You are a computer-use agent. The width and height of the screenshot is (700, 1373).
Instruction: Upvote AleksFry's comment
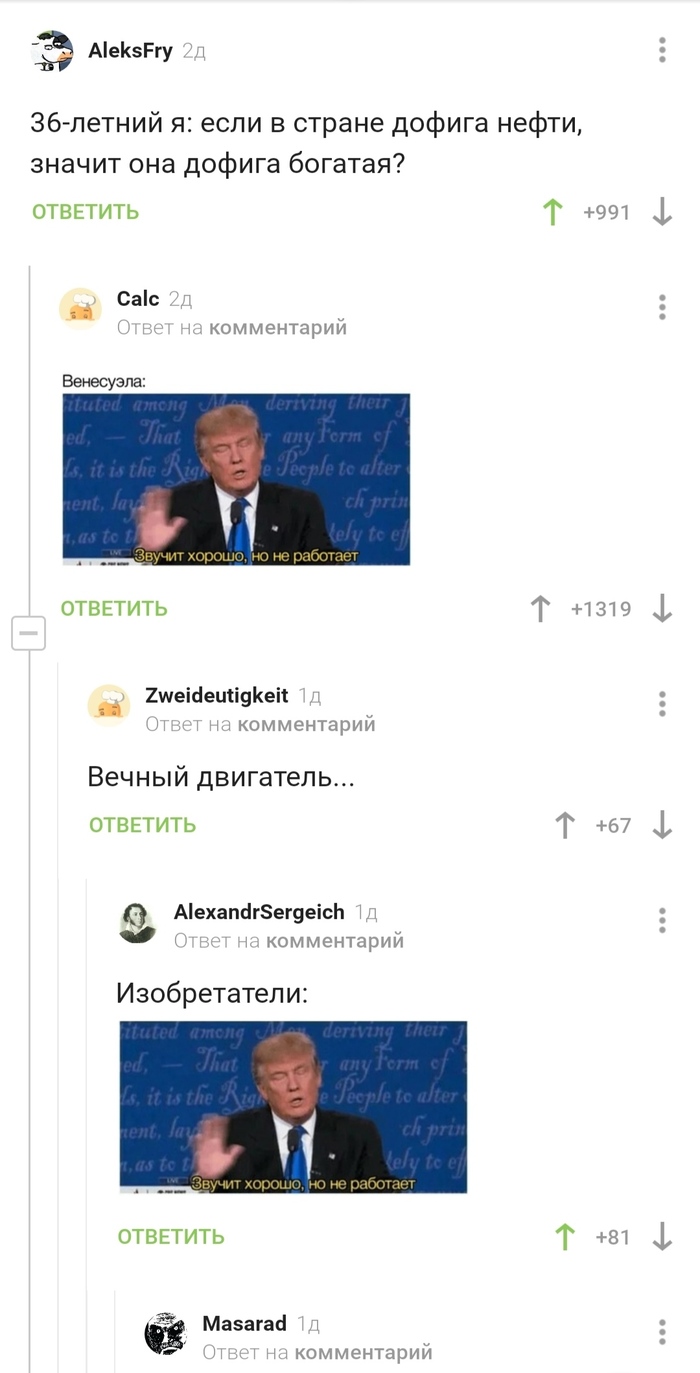click(552, 212)
